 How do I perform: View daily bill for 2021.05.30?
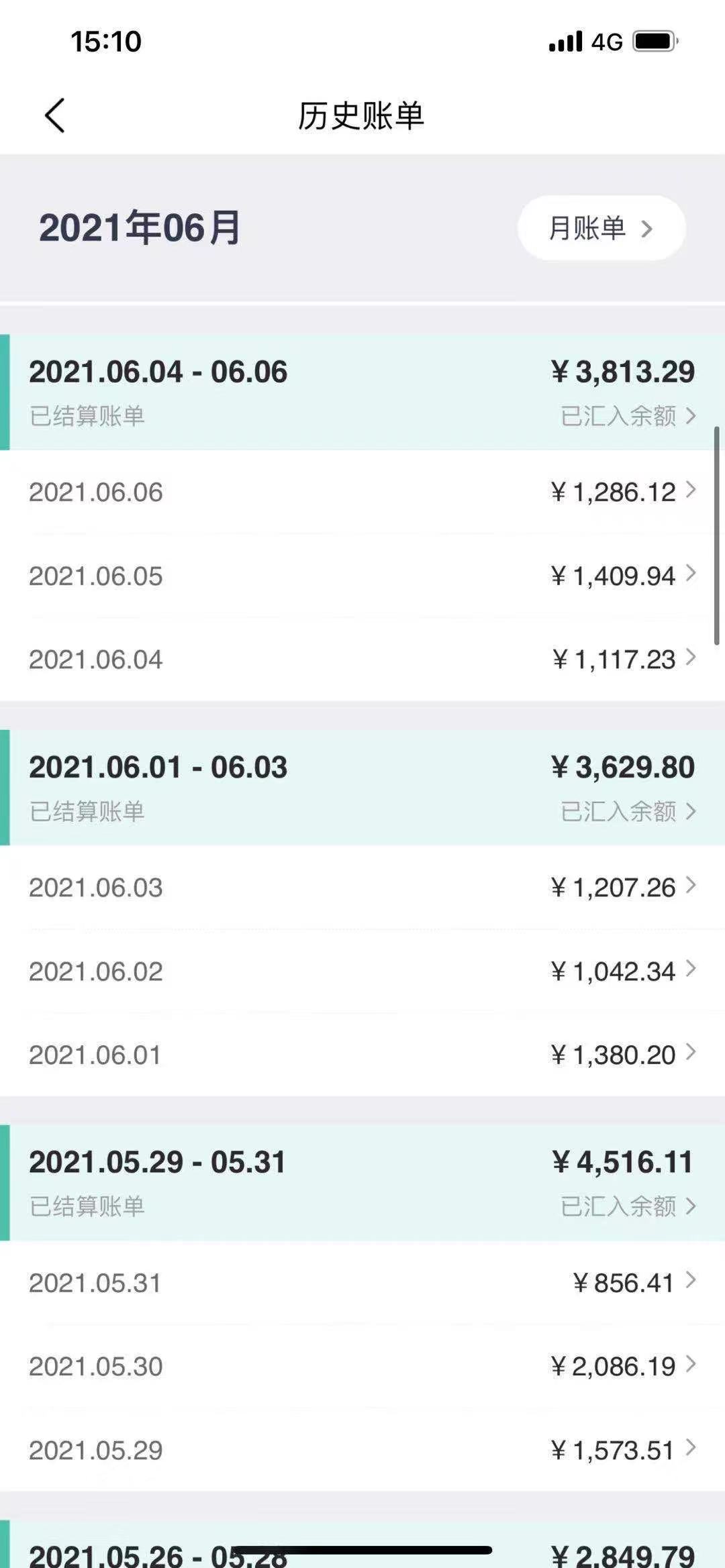click(x=362, y=1366)
